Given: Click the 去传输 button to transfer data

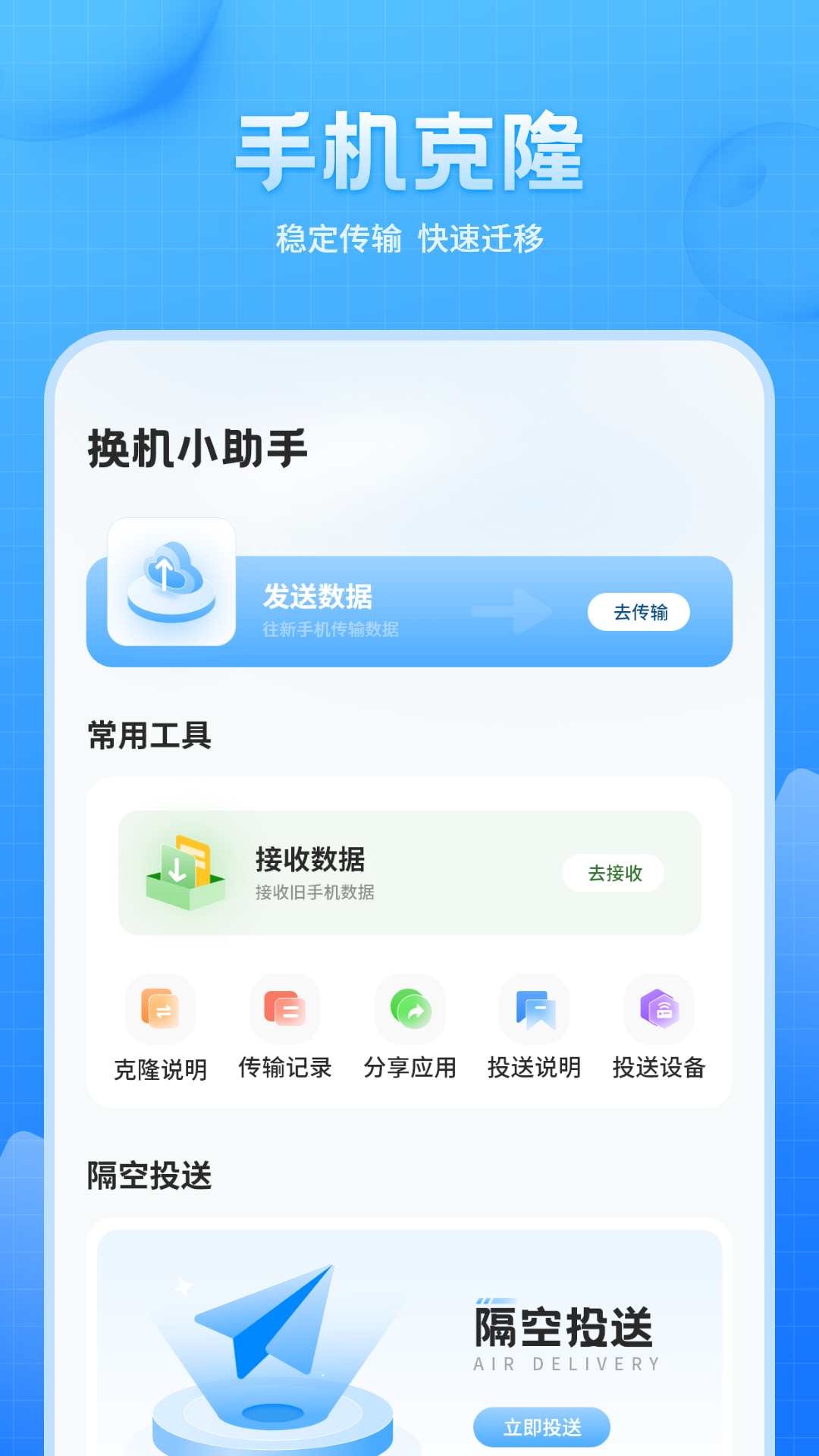Looking at the screenshot, I should 639,612.
